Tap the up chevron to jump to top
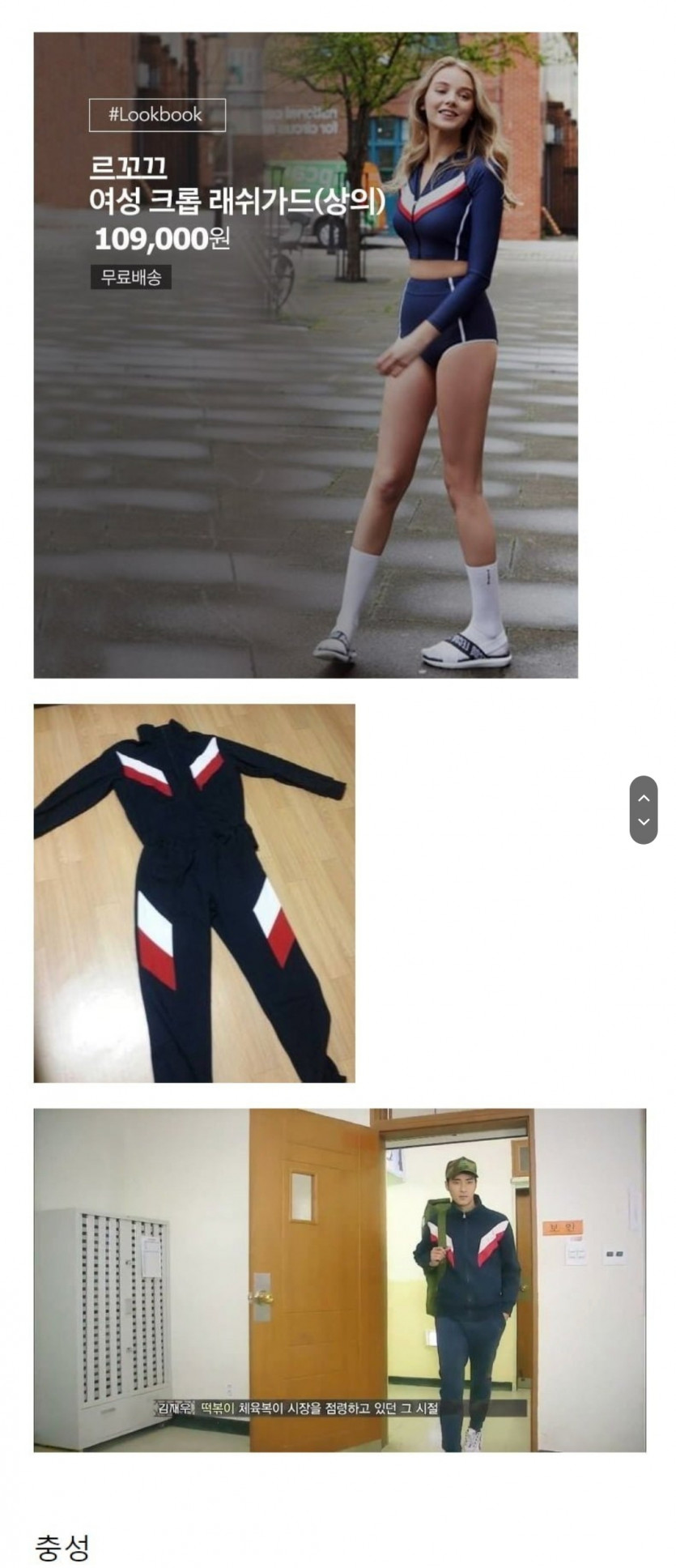This screenshot has width=676, height=1568. click(643, 798)
